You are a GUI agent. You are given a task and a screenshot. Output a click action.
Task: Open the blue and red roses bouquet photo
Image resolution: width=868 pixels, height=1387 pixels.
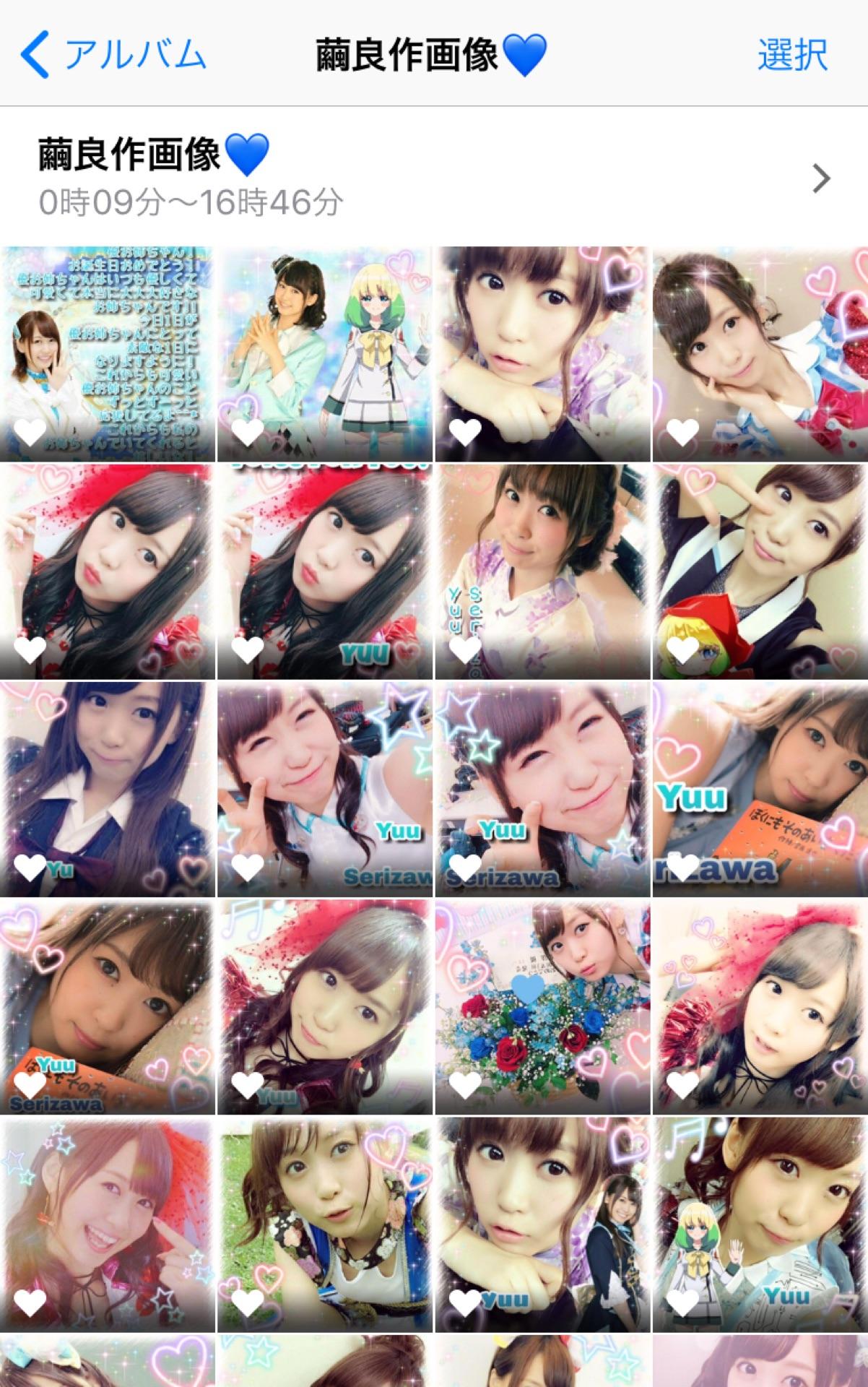tap(542, 1006)
